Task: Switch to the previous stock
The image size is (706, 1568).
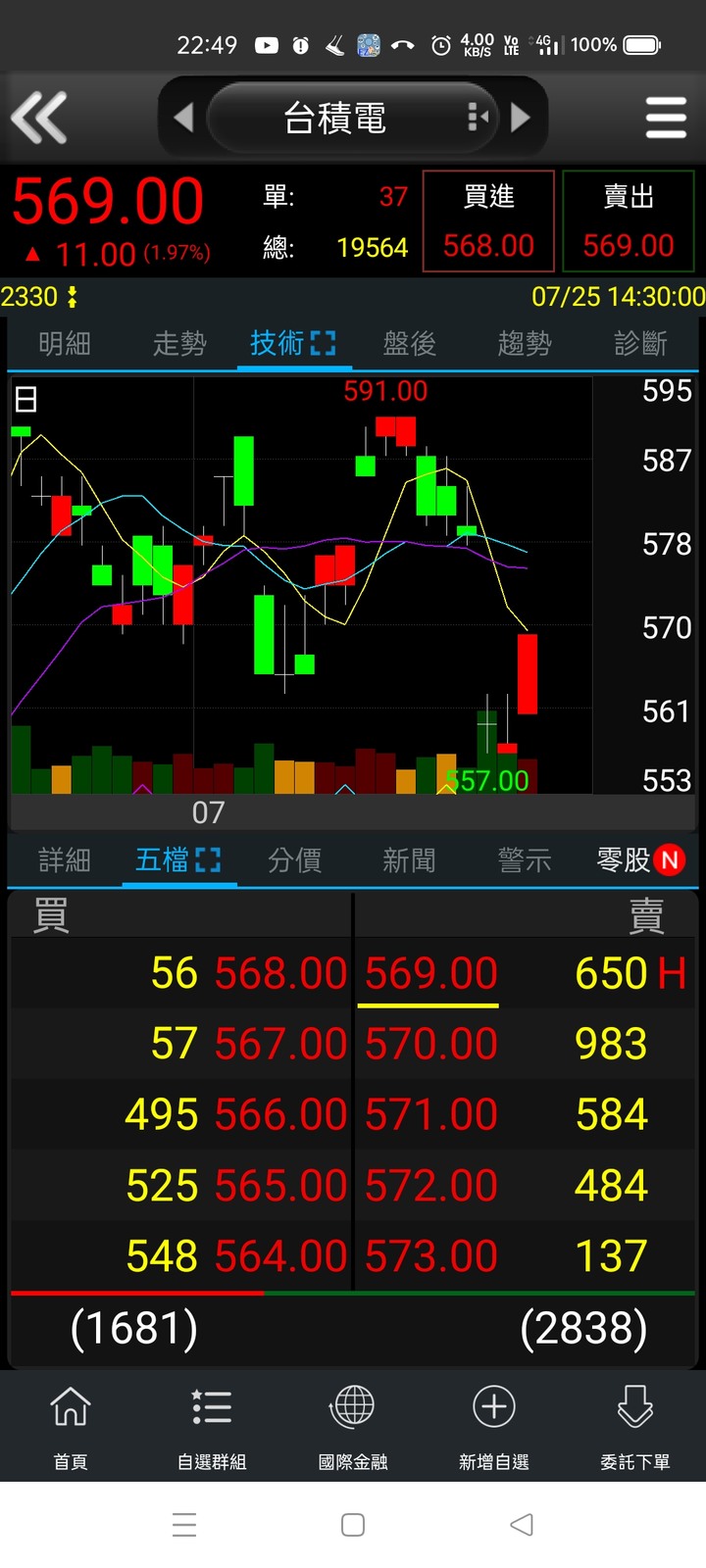Action: pyautogui.click(x=183, y=118)
